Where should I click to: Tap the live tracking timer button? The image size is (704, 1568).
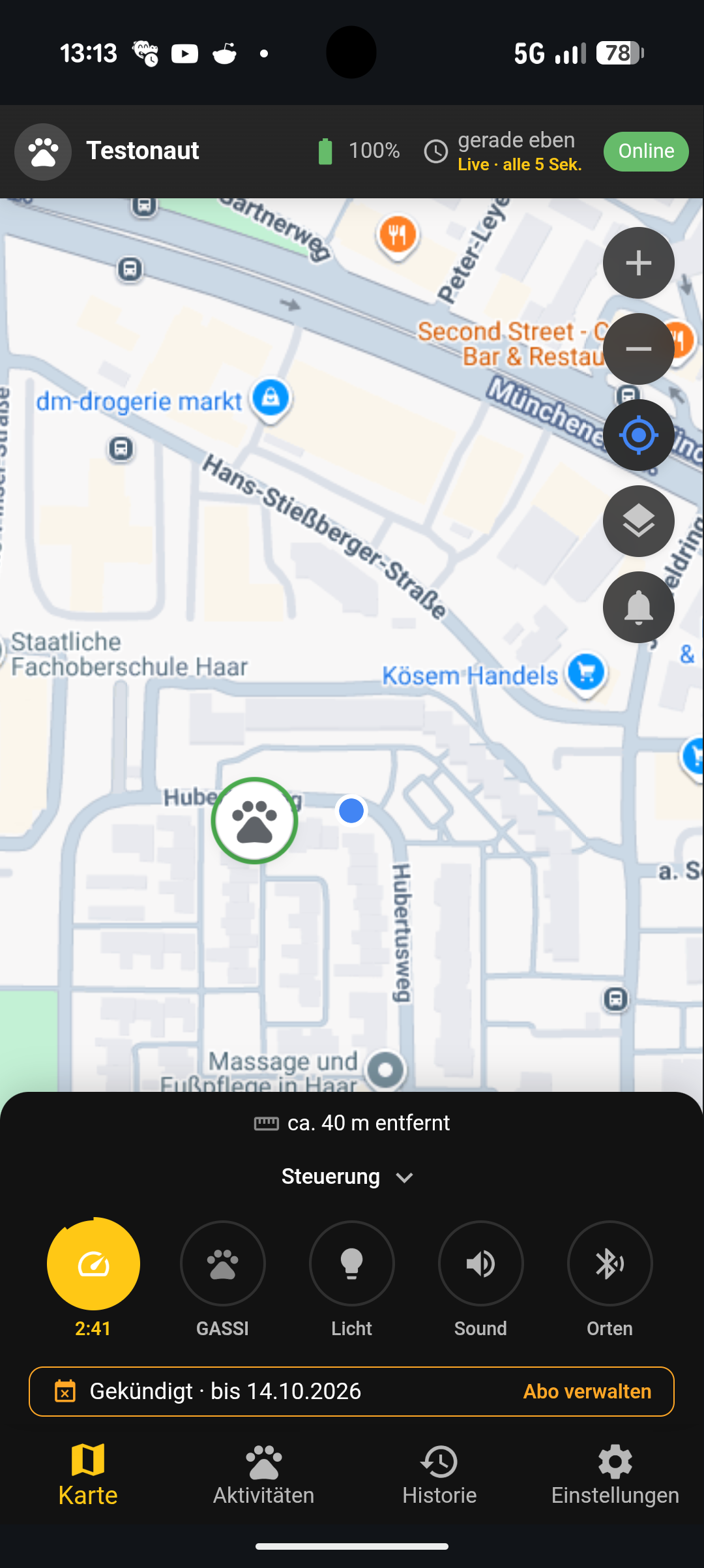93,1263
